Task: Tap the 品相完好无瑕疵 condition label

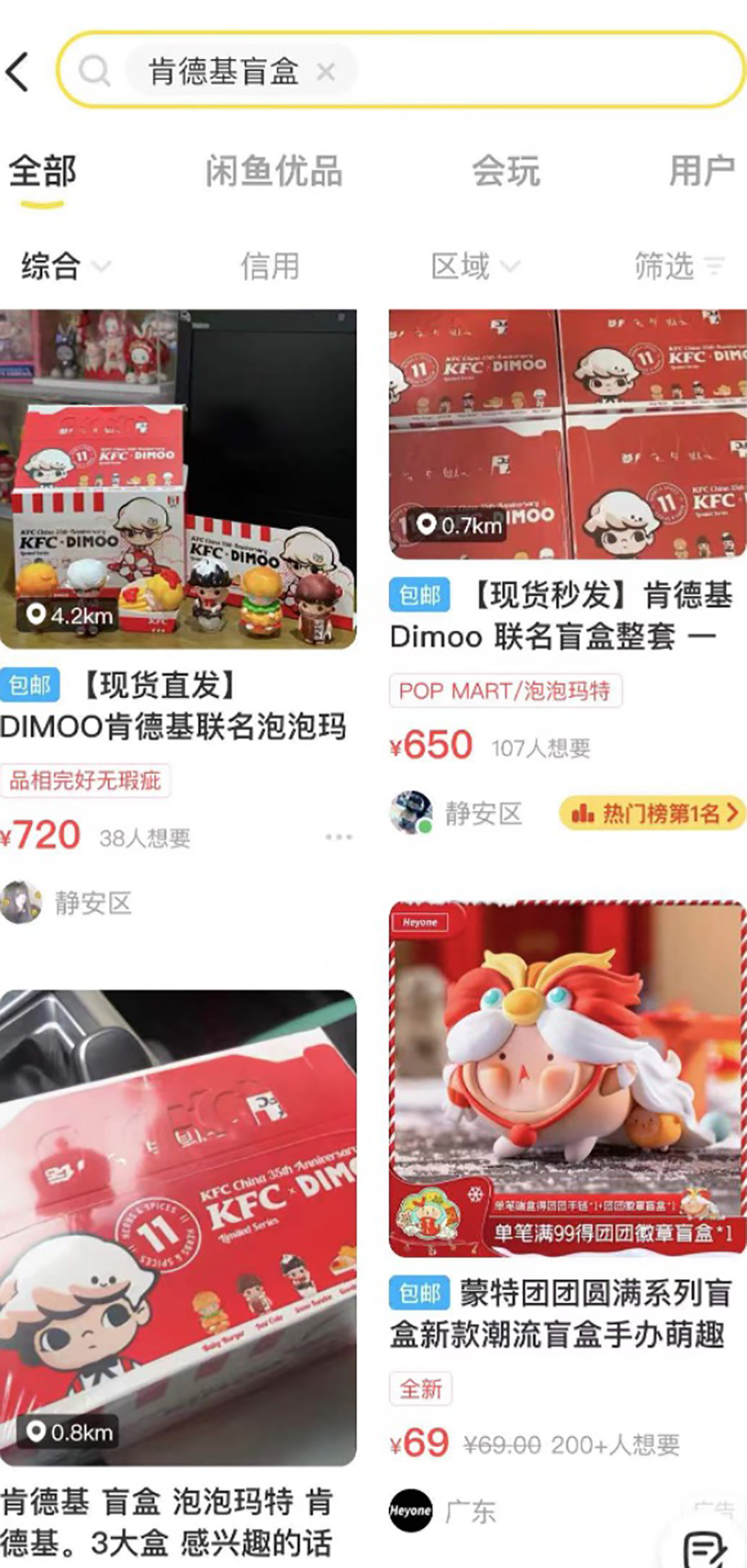Action: tap(86, 780)
